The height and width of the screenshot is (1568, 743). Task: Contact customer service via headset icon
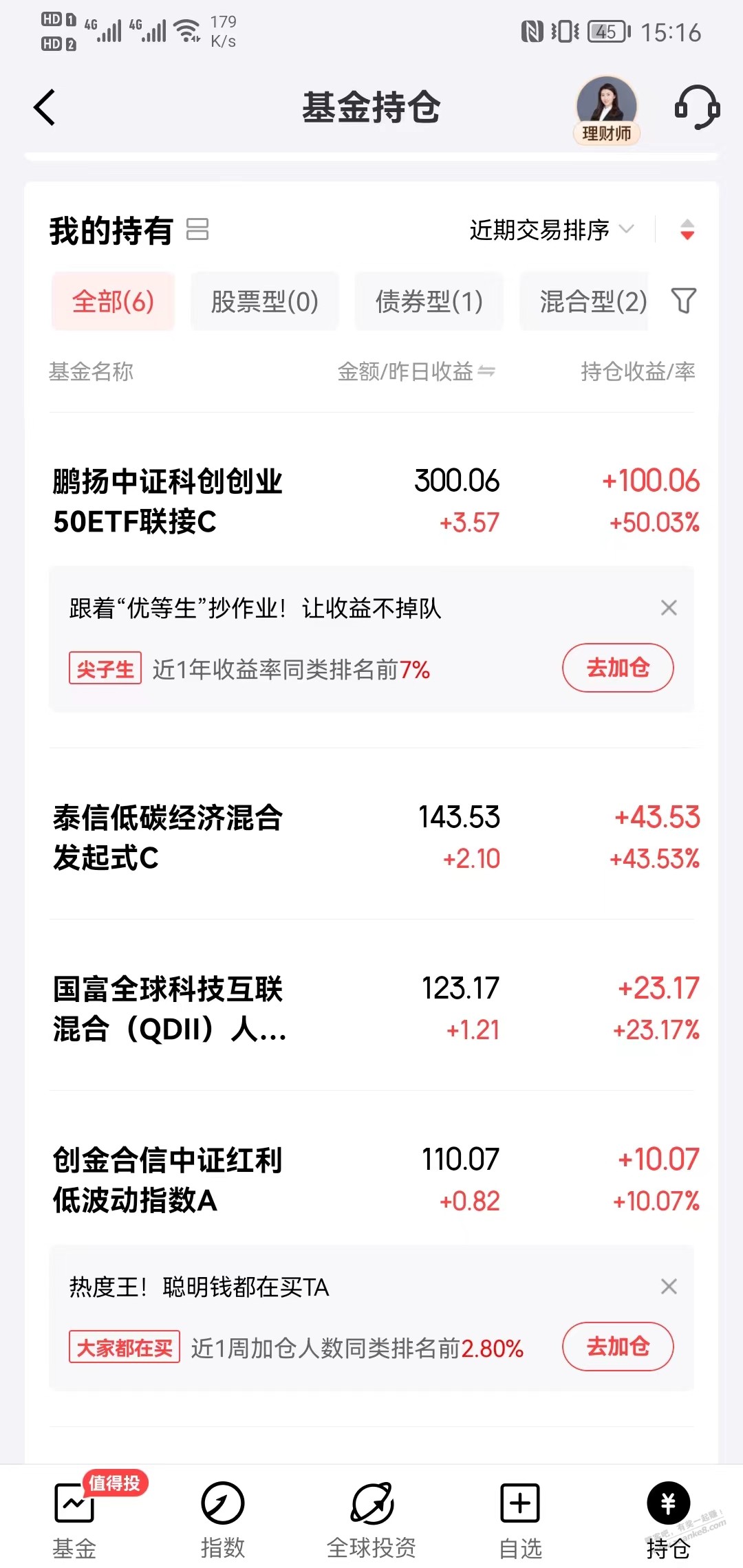tap(696, 108)
